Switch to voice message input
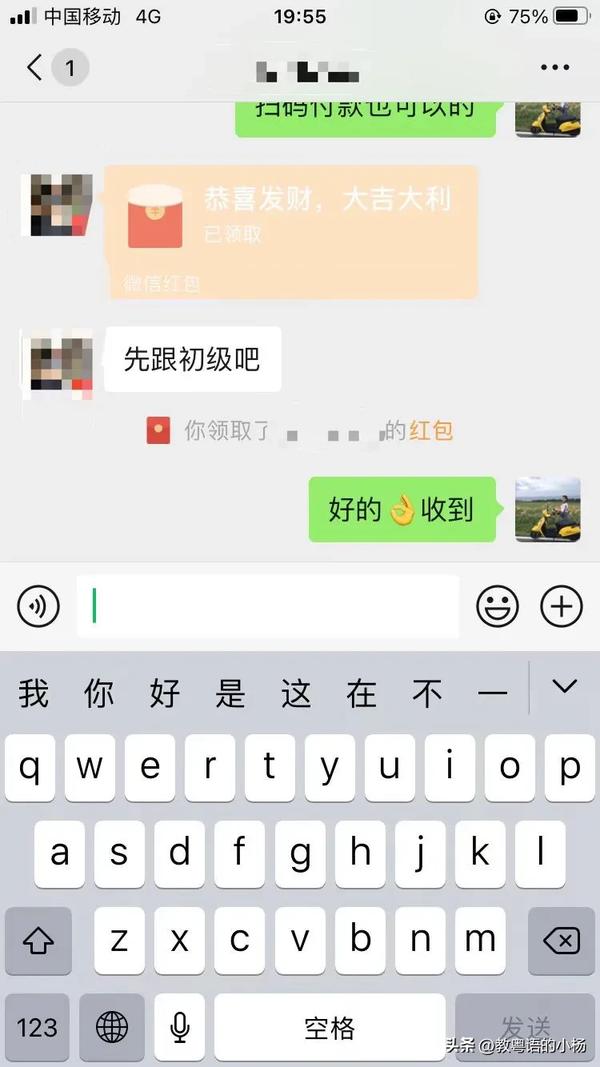The image size is (600, 1067). (x=39, y=606)
